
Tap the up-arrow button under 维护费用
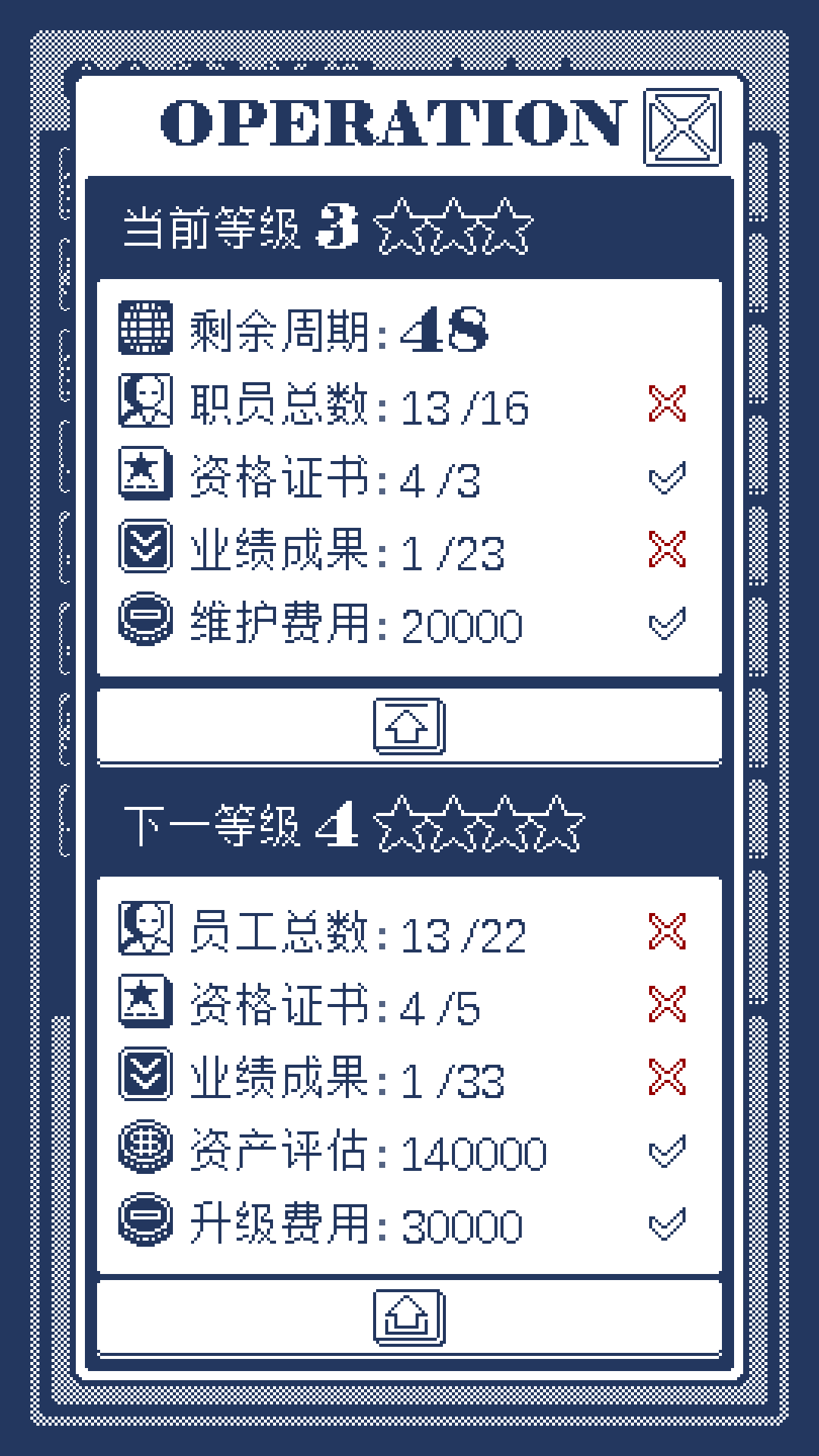click(x=409, y=726)
